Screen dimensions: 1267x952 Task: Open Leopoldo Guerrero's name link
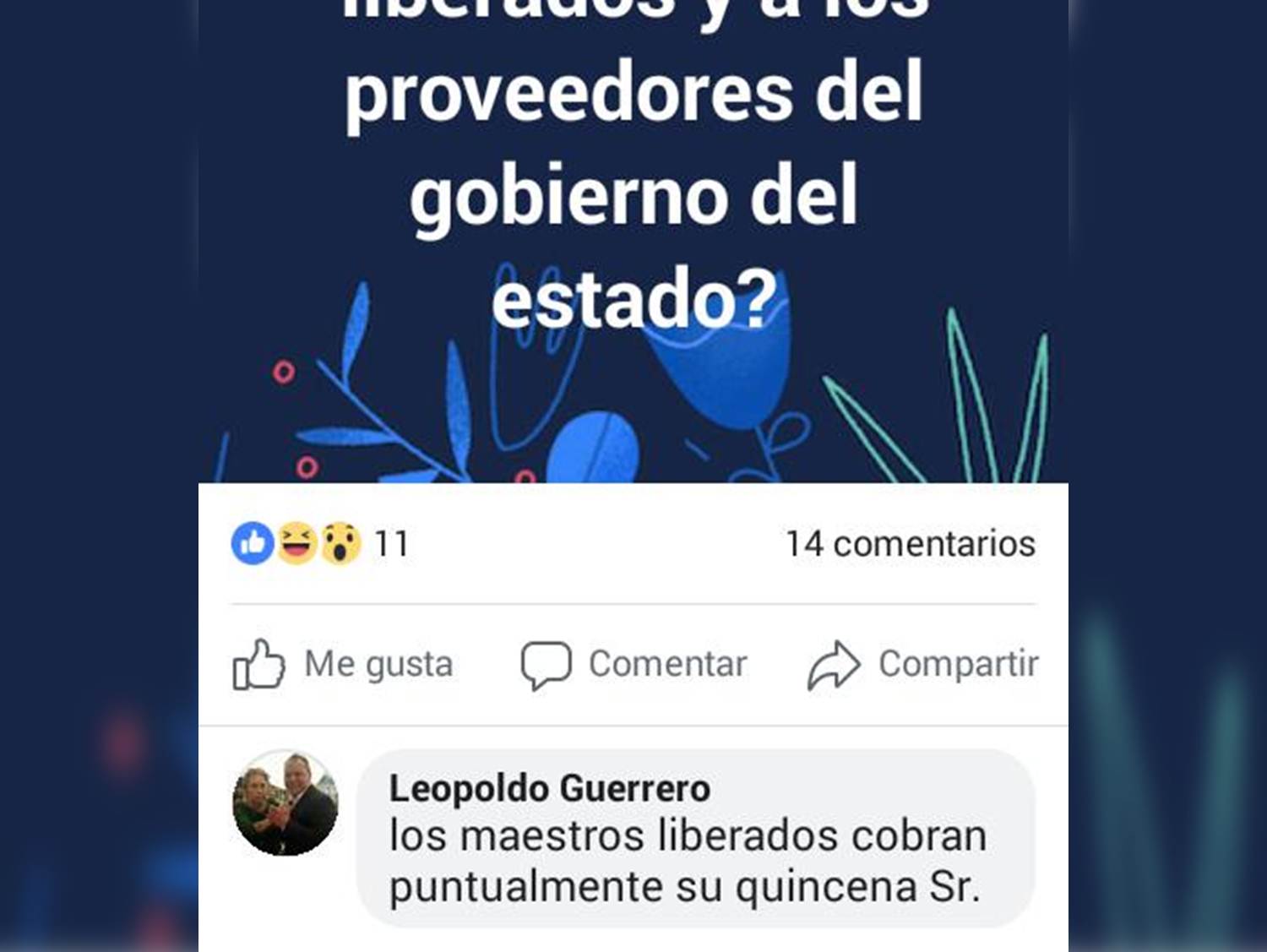549,788
